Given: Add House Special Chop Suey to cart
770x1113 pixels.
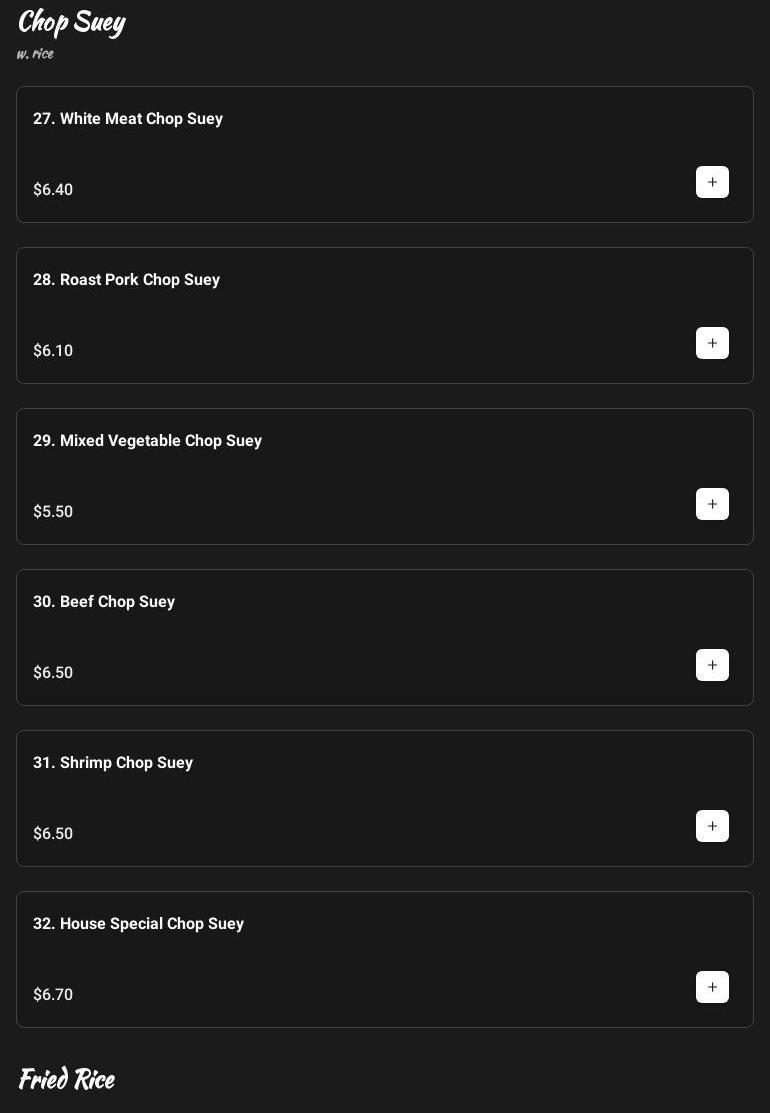Looking at the screenshot, I should pyautogui.click(x=712, y=987).
